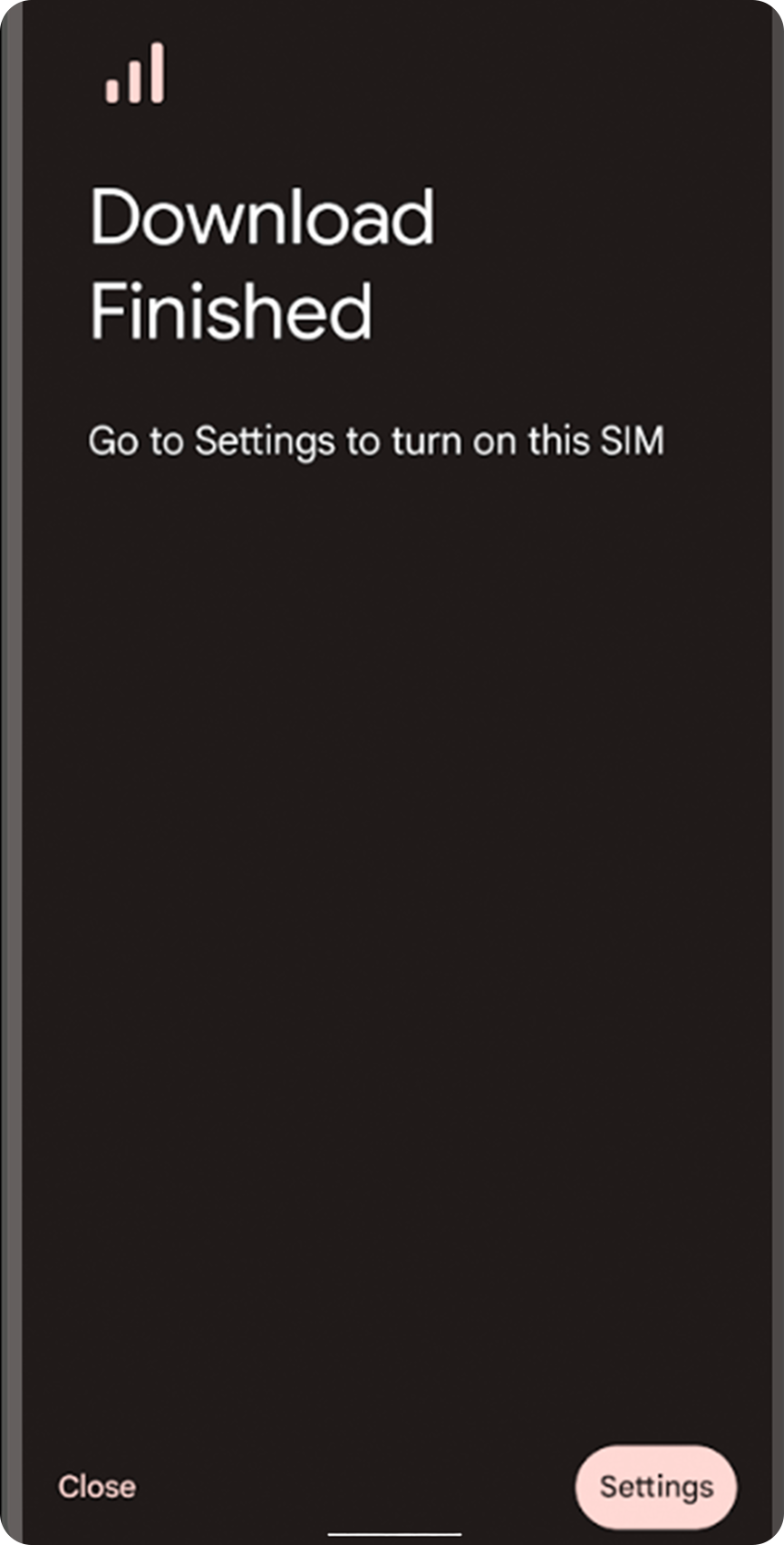The image size is (784, 1545).
Task: Close the Download Finished screen
Action: click(97, 1487)
